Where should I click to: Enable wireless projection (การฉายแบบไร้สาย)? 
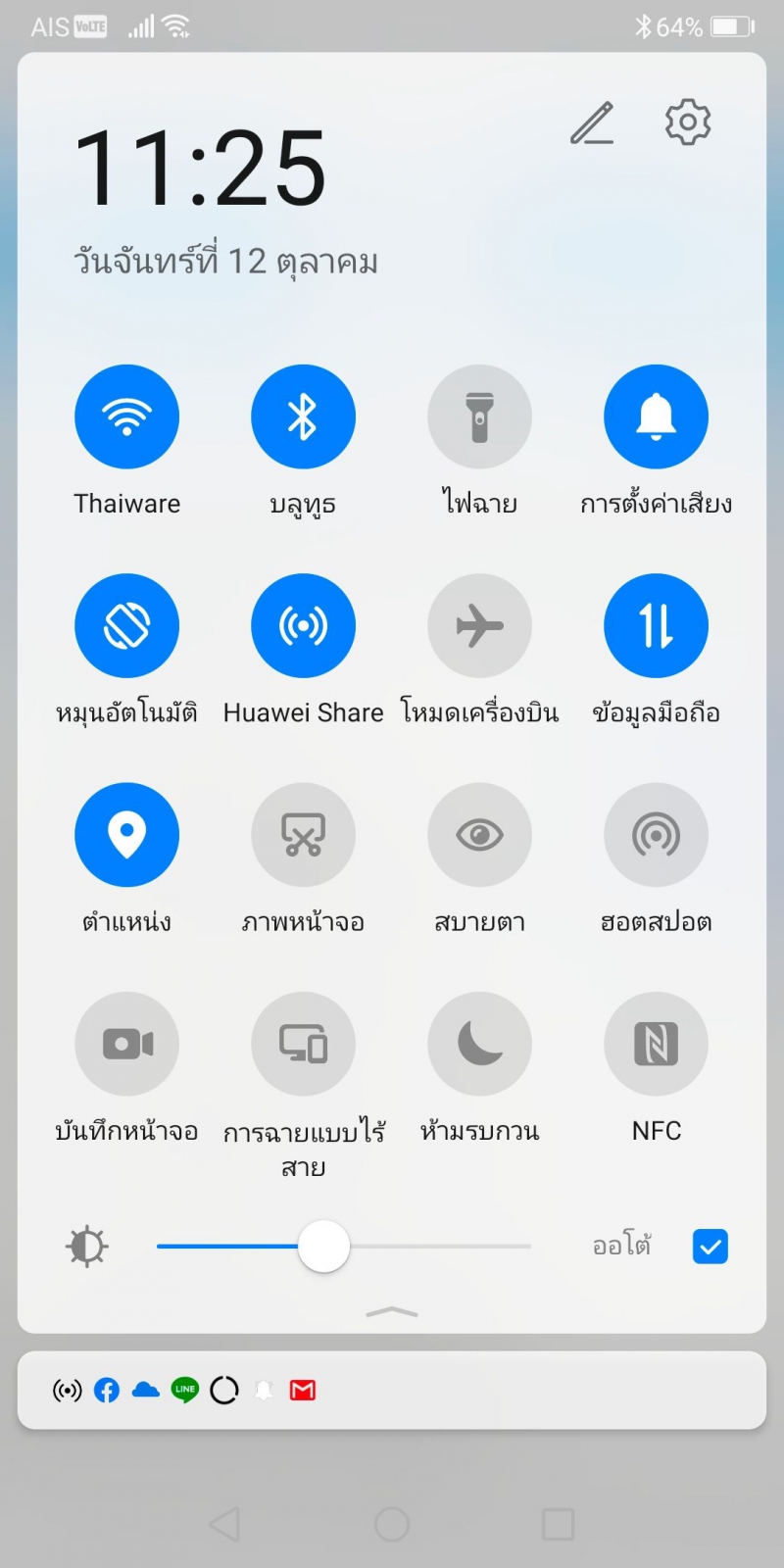303,1043
